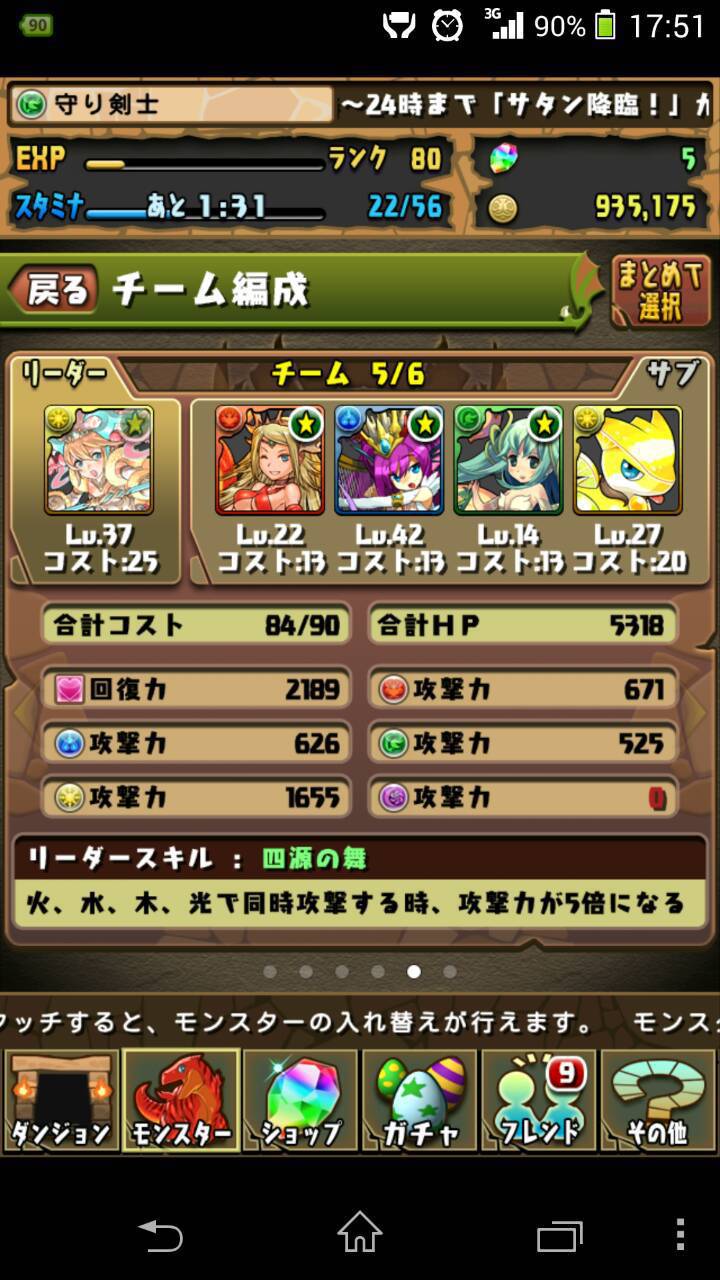This screenshot has height=1280, width=720.
Task: Select the Lv.27 yellow dragon sub monster
Action: tap(627, 460)
